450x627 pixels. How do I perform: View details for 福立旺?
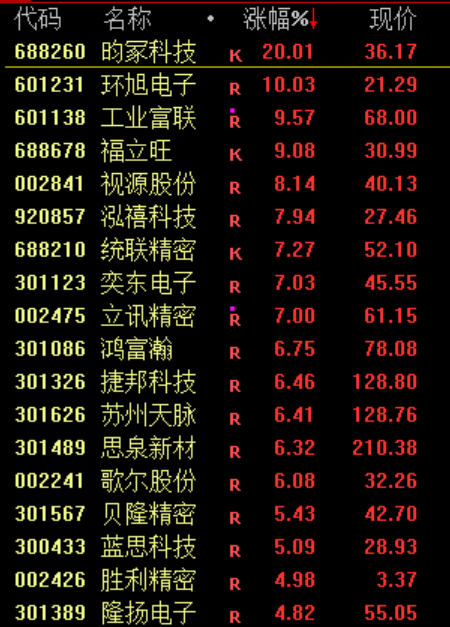225,151
